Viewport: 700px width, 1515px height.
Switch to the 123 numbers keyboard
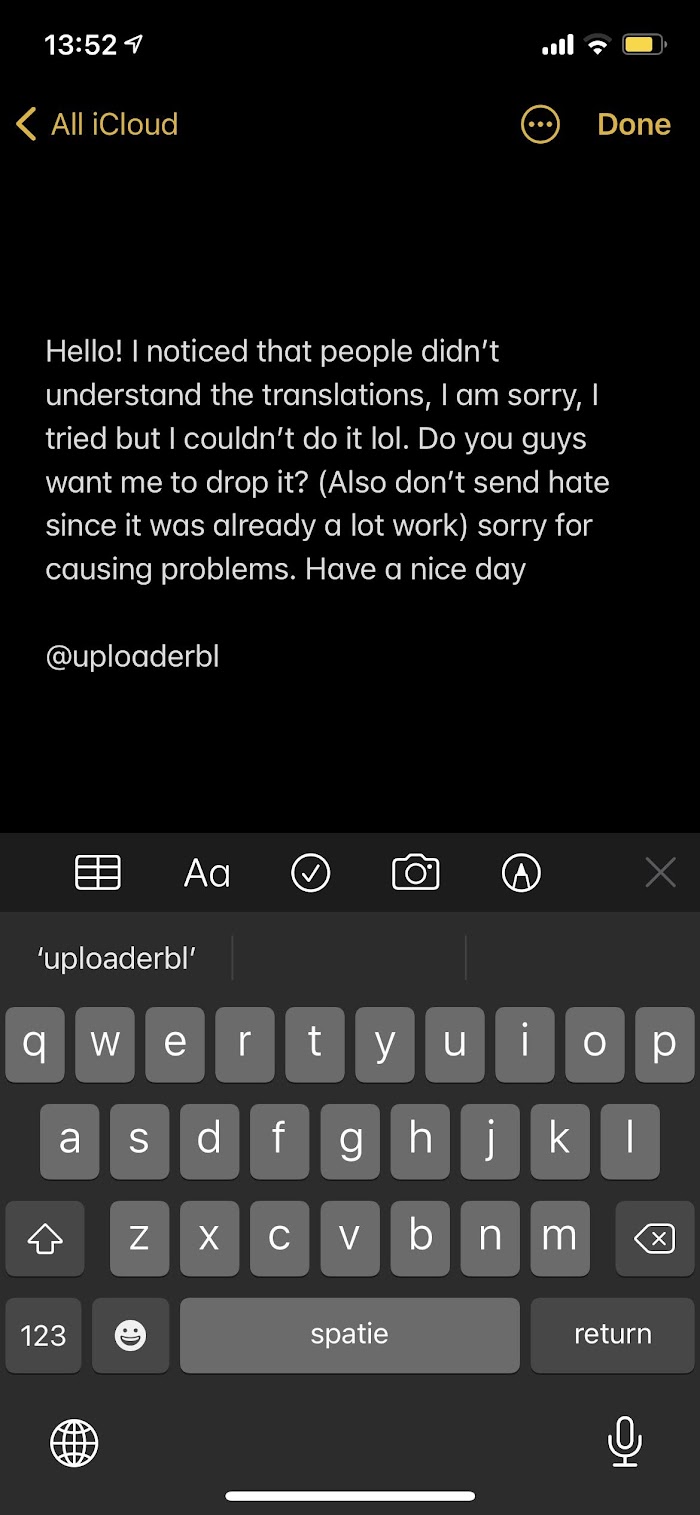point(44,1335)
